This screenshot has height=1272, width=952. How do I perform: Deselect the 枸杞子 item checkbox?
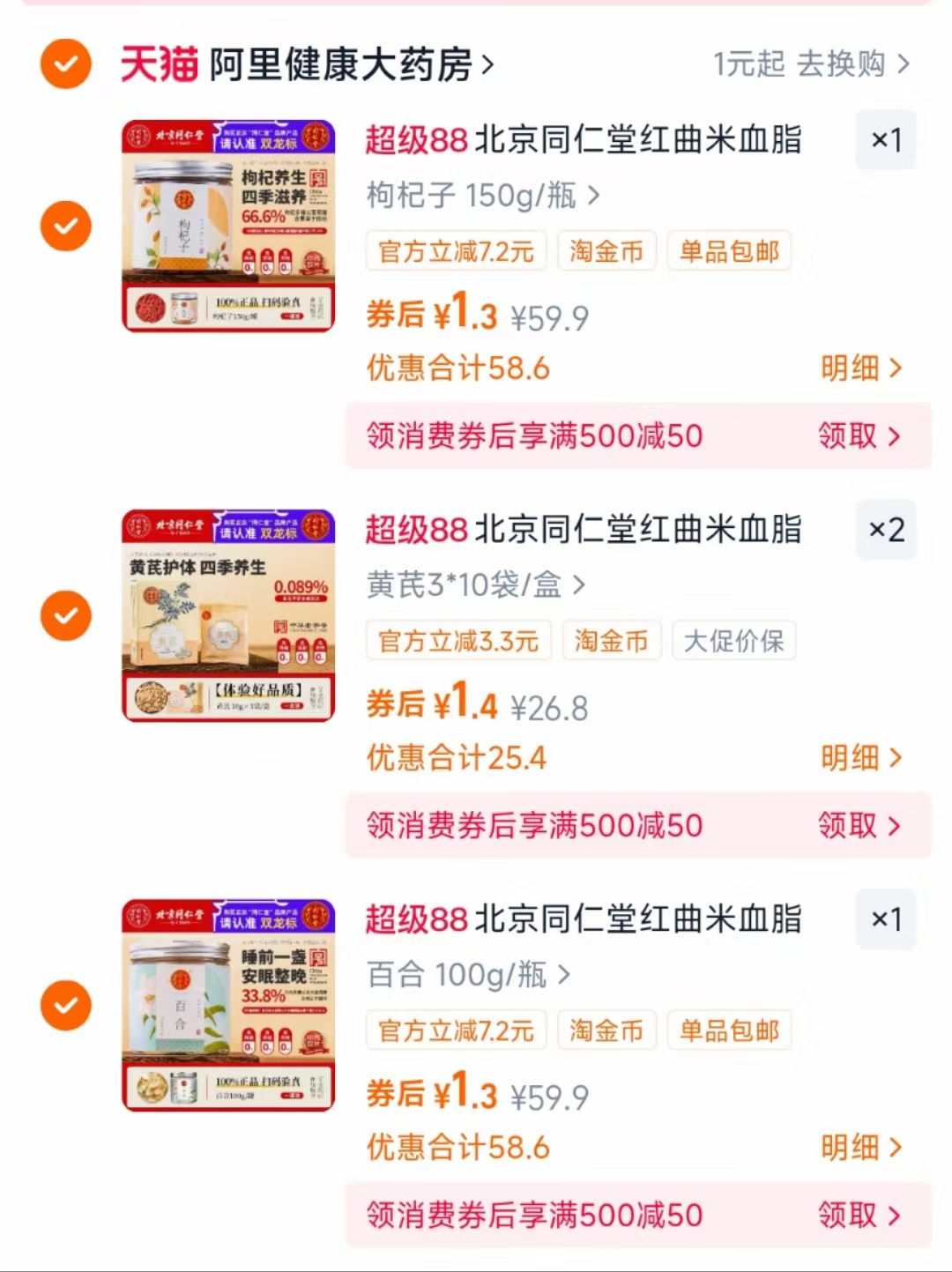coord(64,225)
